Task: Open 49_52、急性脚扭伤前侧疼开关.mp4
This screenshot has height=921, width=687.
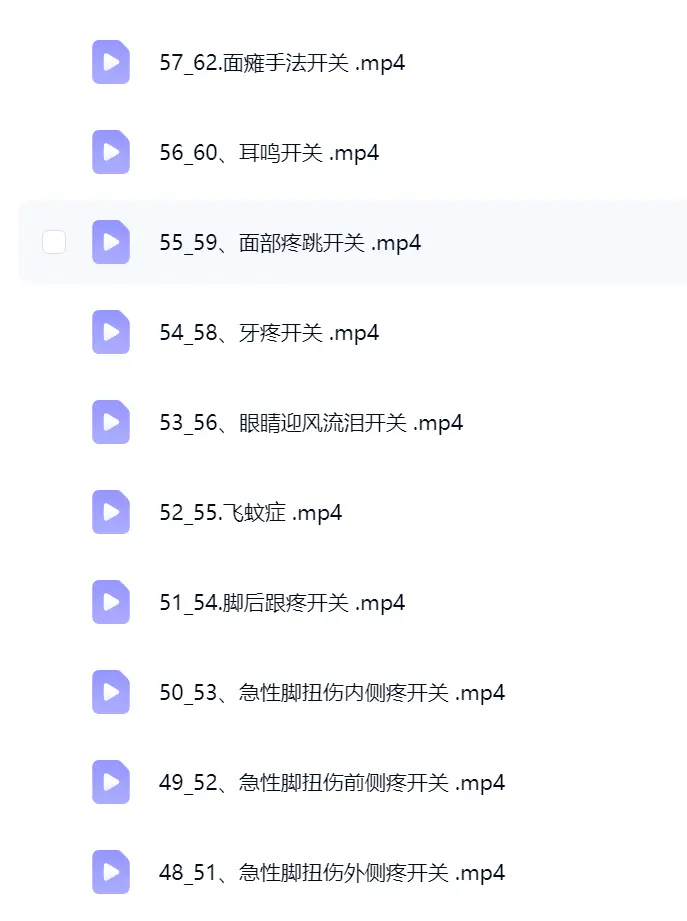Action: pyautogui.click(x=332, y=782)
